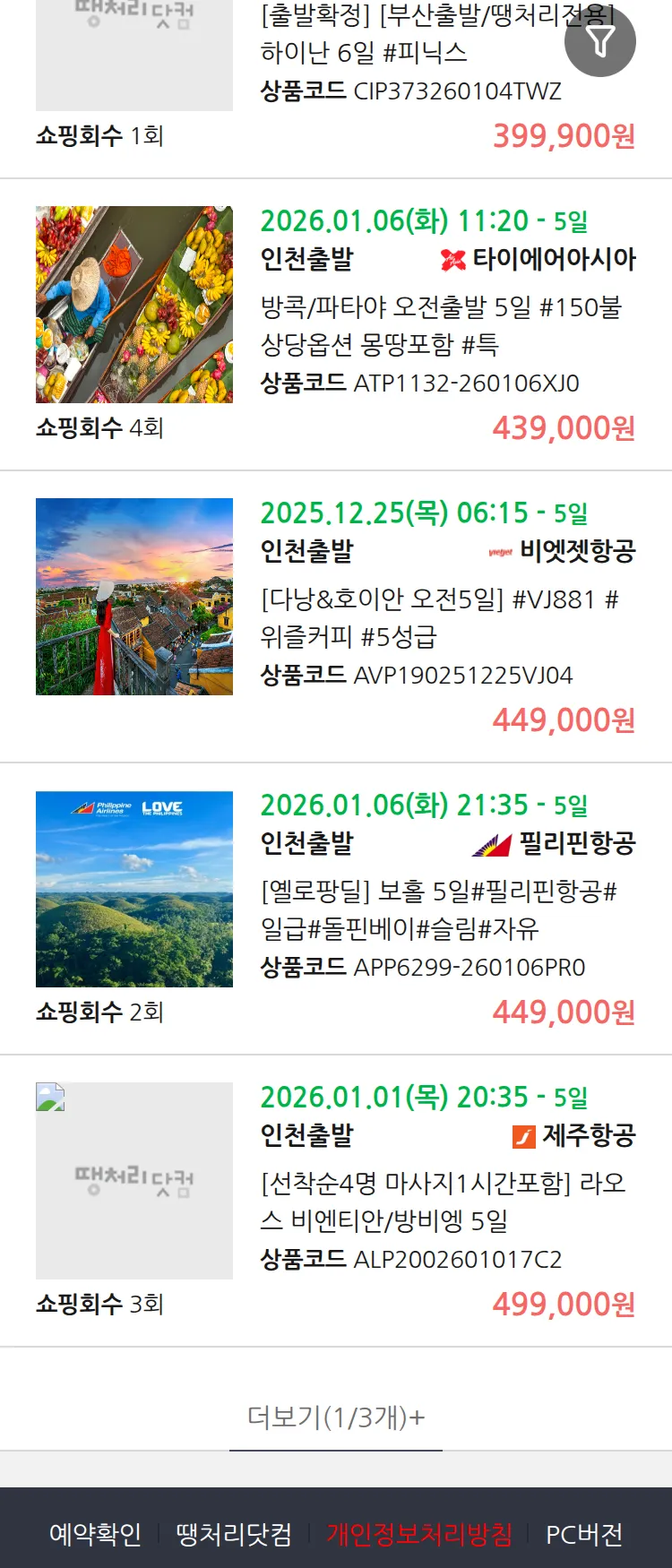Open the 땡처리닷컴 footer link
The height and width of the screenshot is (1568, 672).
pos(234,1534)
